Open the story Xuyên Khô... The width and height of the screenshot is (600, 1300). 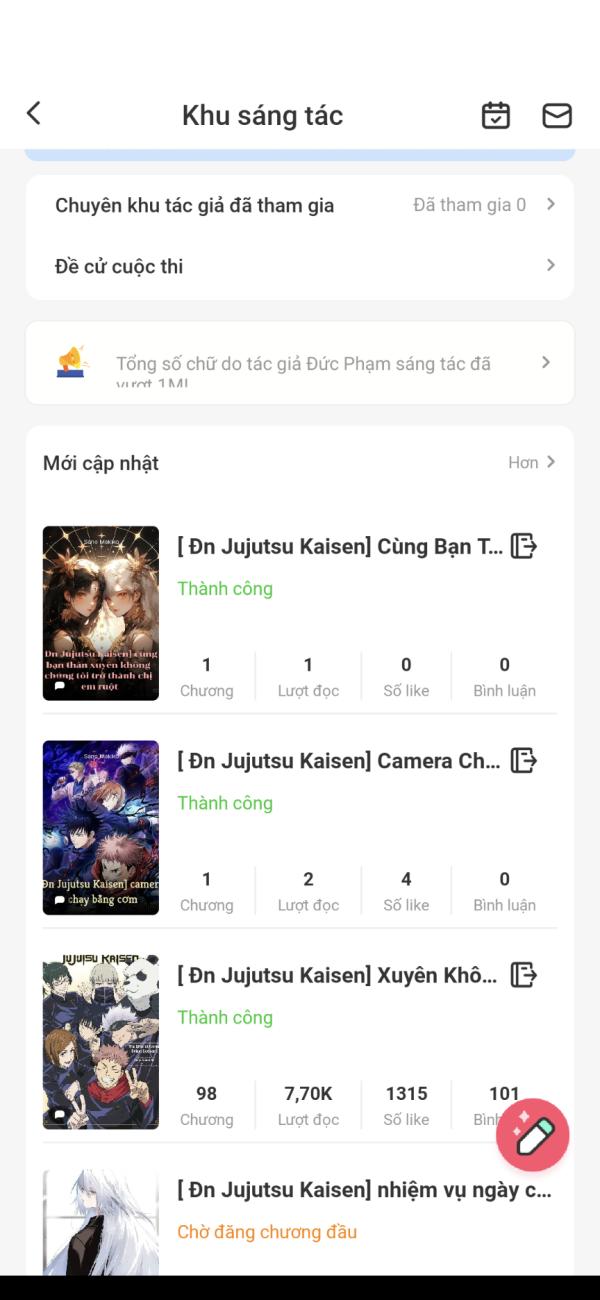(x=338, y=975)
